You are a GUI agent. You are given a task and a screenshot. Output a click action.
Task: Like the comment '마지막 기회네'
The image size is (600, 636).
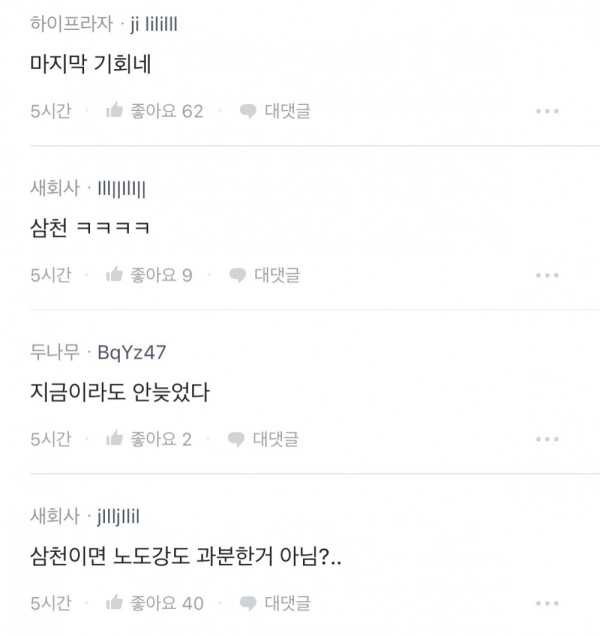click(x=154, y=111)
